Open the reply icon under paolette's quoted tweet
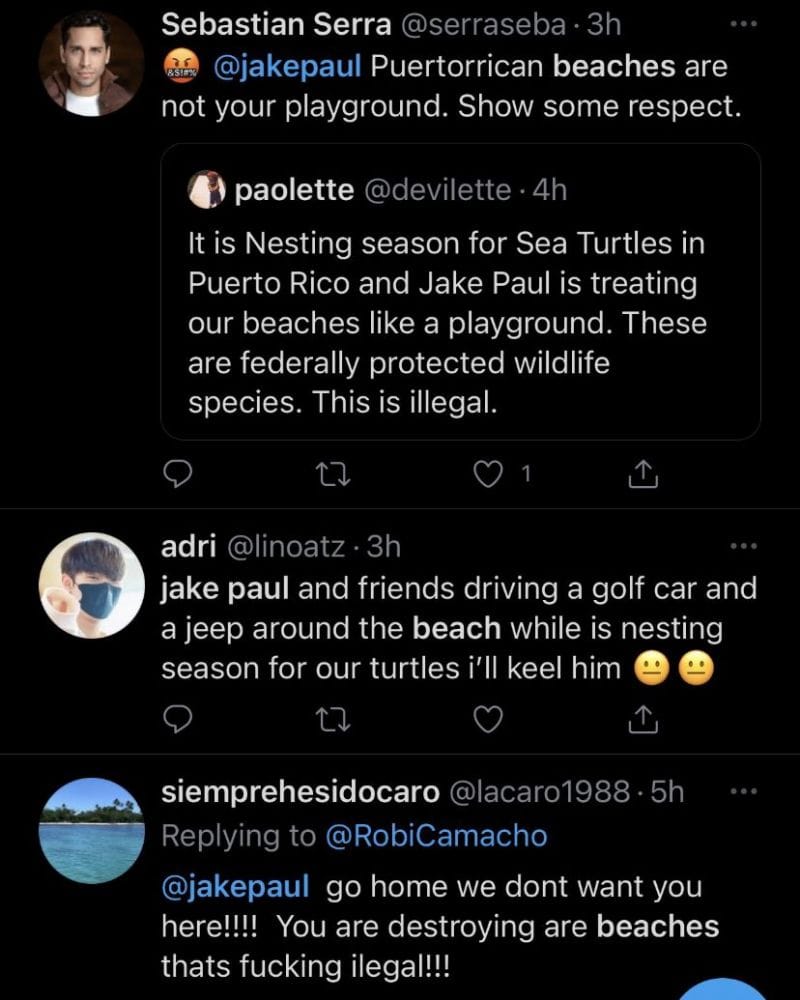Image resolution: width=800 pixels, height=1000 pixels. pyautogui.click(x=179, y=474)
